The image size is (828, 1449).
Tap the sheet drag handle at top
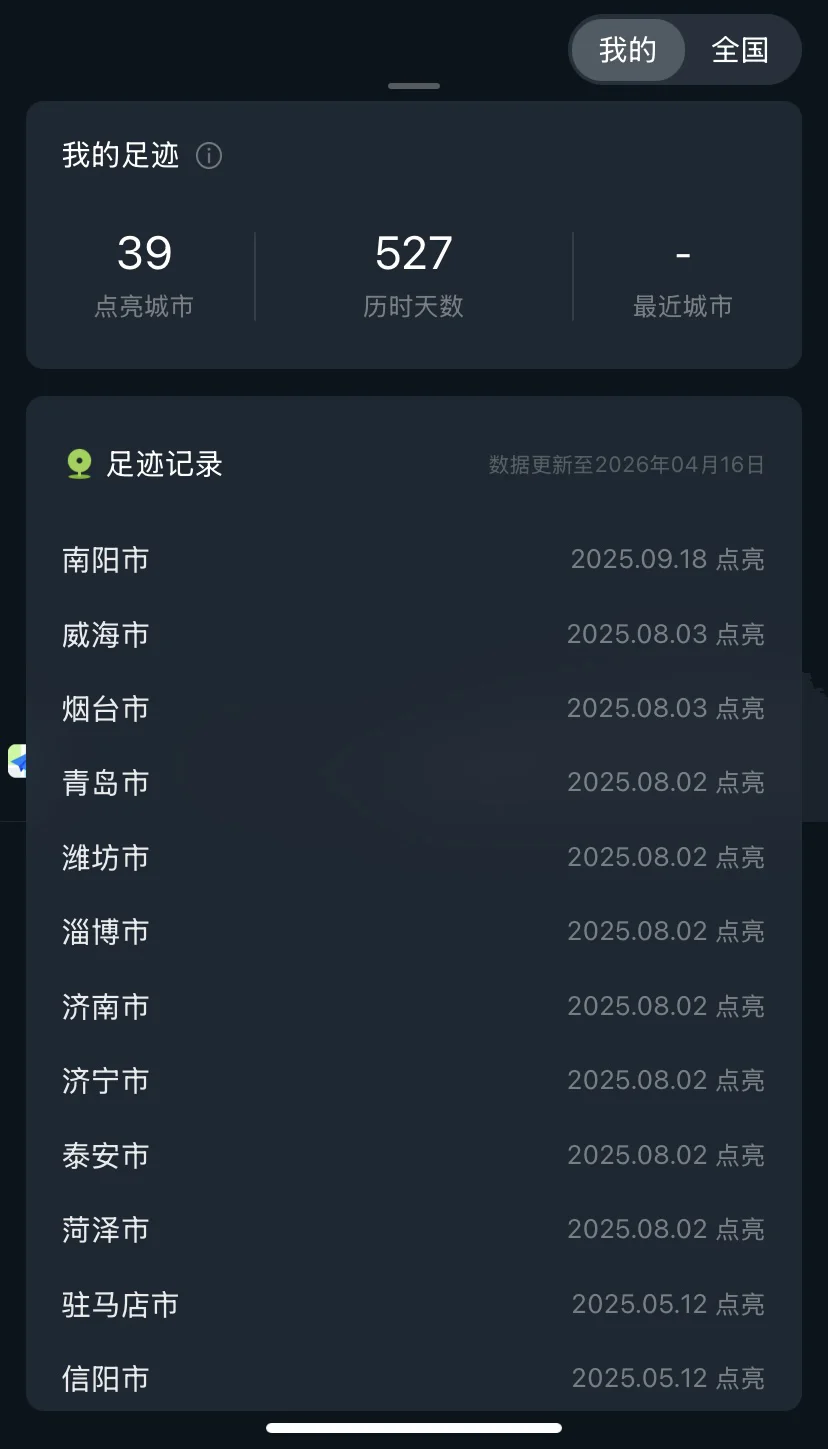point(414,86)
